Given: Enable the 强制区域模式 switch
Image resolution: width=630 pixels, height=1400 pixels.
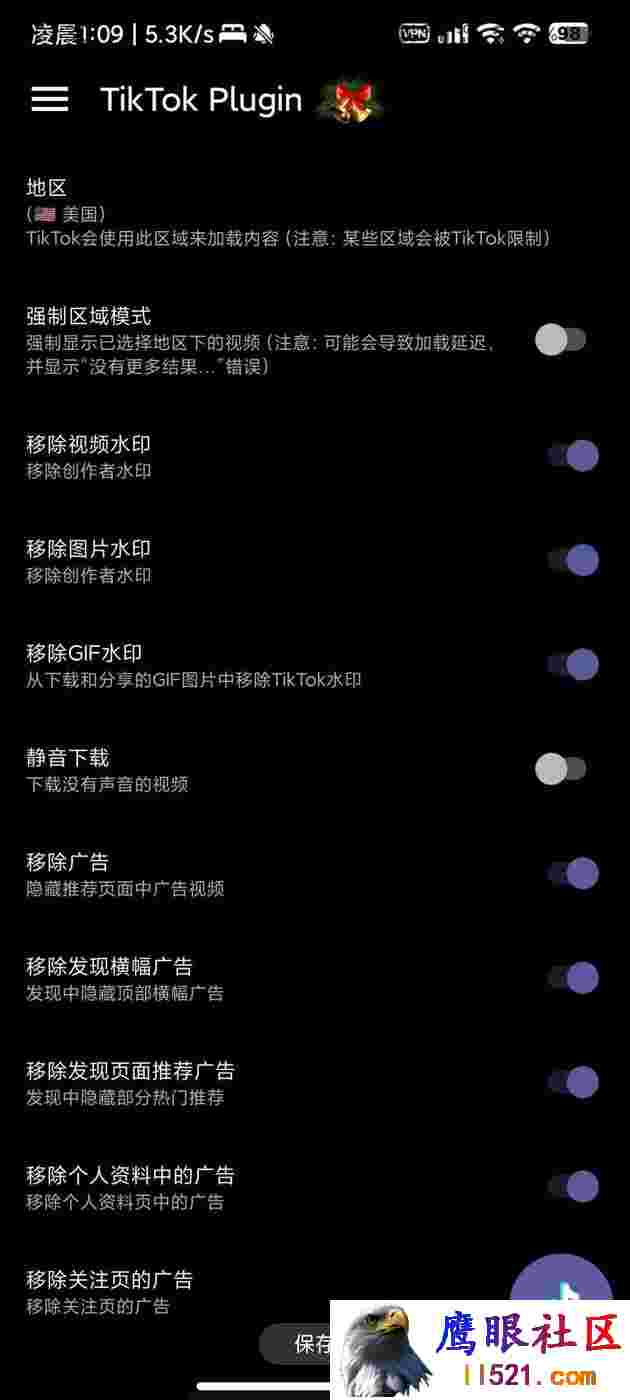Looking at the screenshot, I should pyautogui.click(x=560, y=340).
